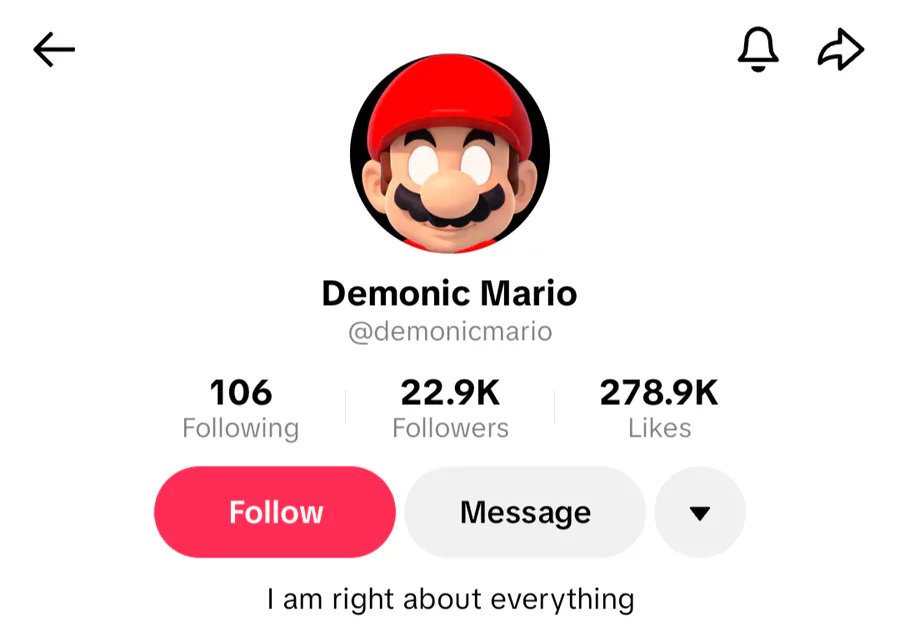Expand the suggested accounts dropdown arrow
Screen dimensions: 900x641
click(x=700, y=512)
